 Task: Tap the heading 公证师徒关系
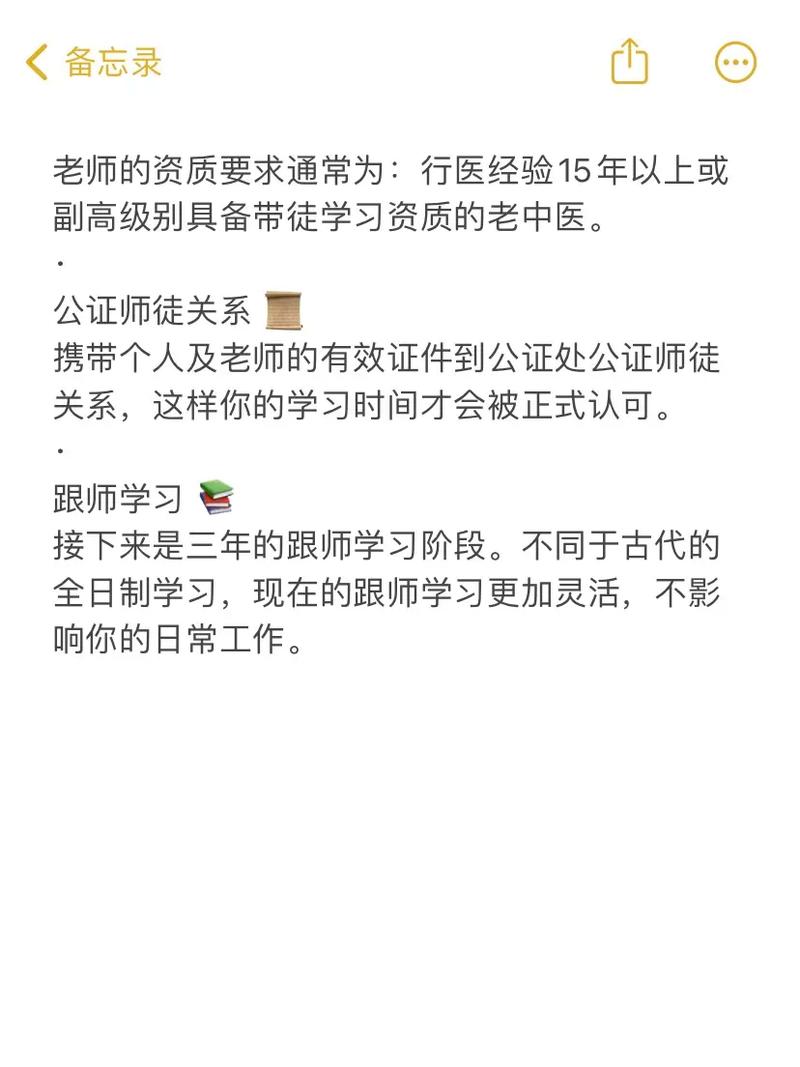coord(150,311)
